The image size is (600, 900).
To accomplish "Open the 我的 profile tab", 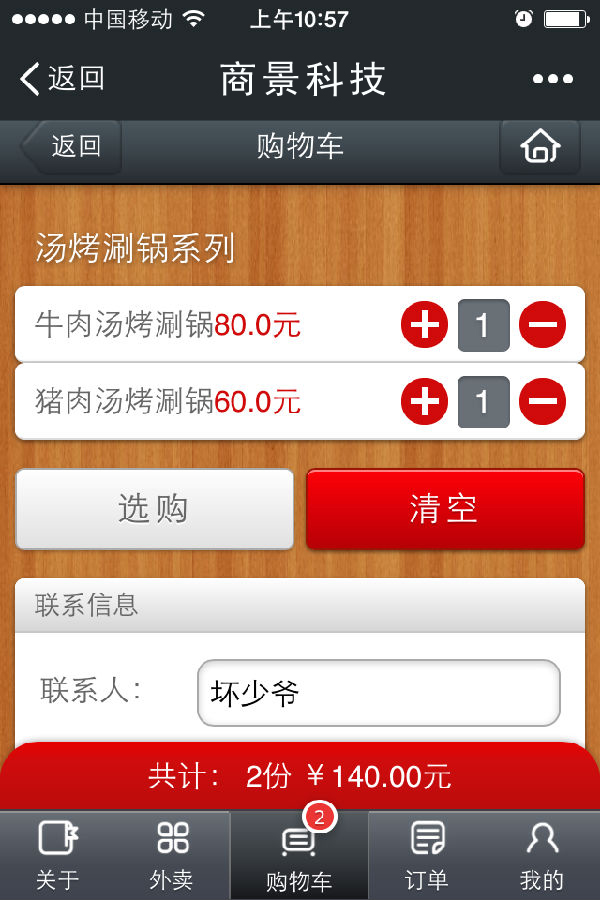I will pos(542,856).
